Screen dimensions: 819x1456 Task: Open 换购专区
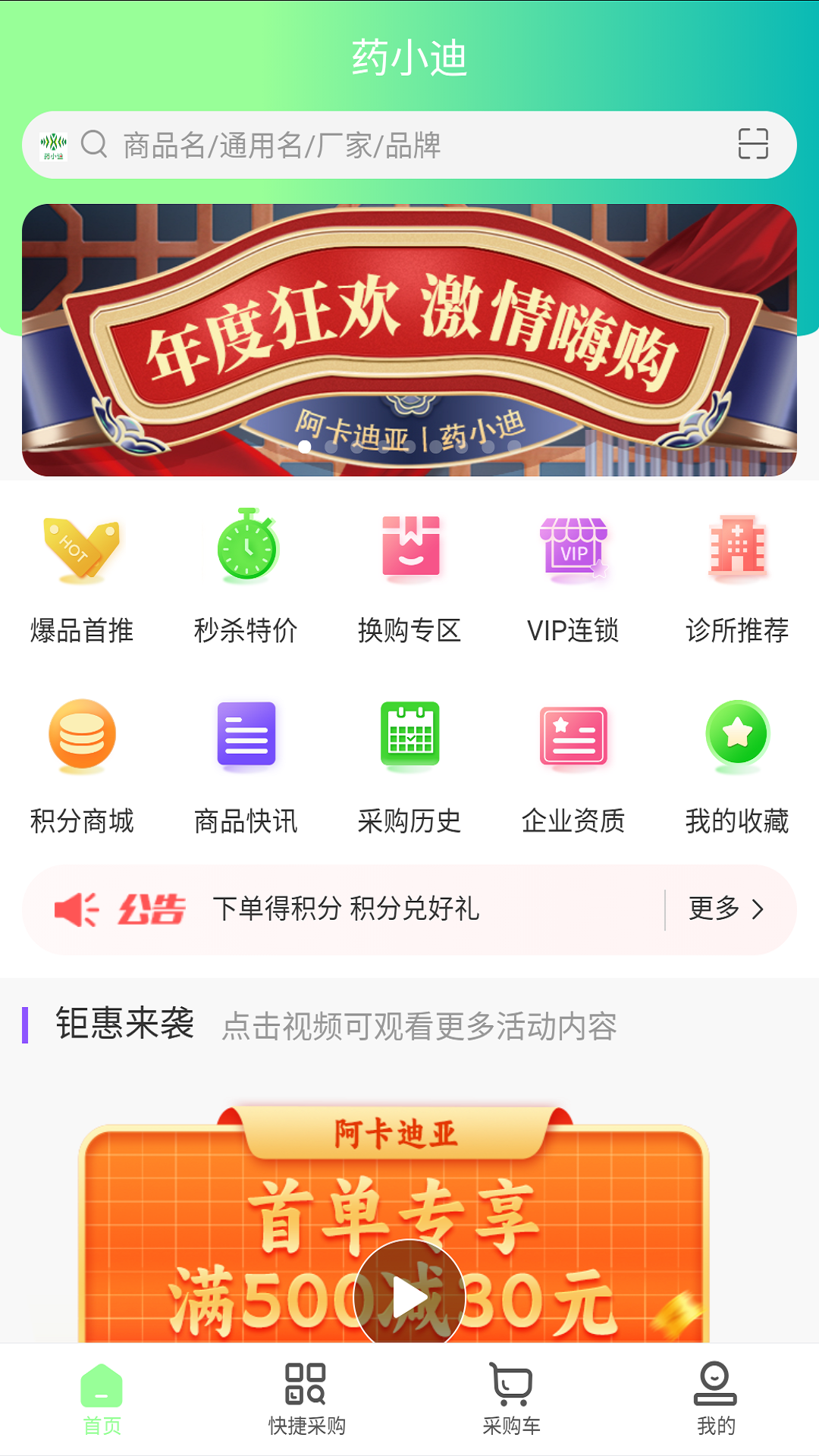pyautogui.click(x=409, y=576)
